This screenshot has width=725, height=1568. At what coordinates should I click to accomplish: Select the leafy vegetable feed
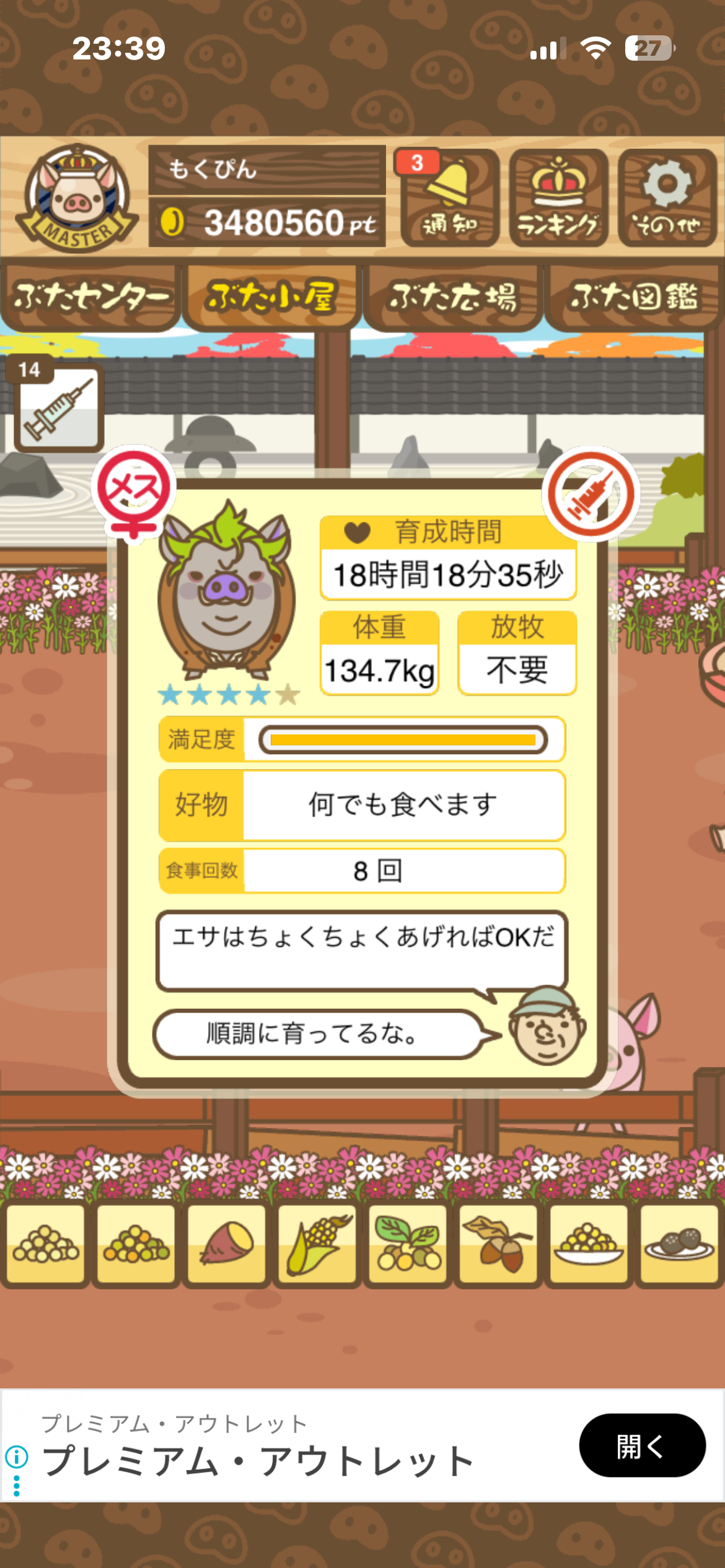[x=408, y=1245]
